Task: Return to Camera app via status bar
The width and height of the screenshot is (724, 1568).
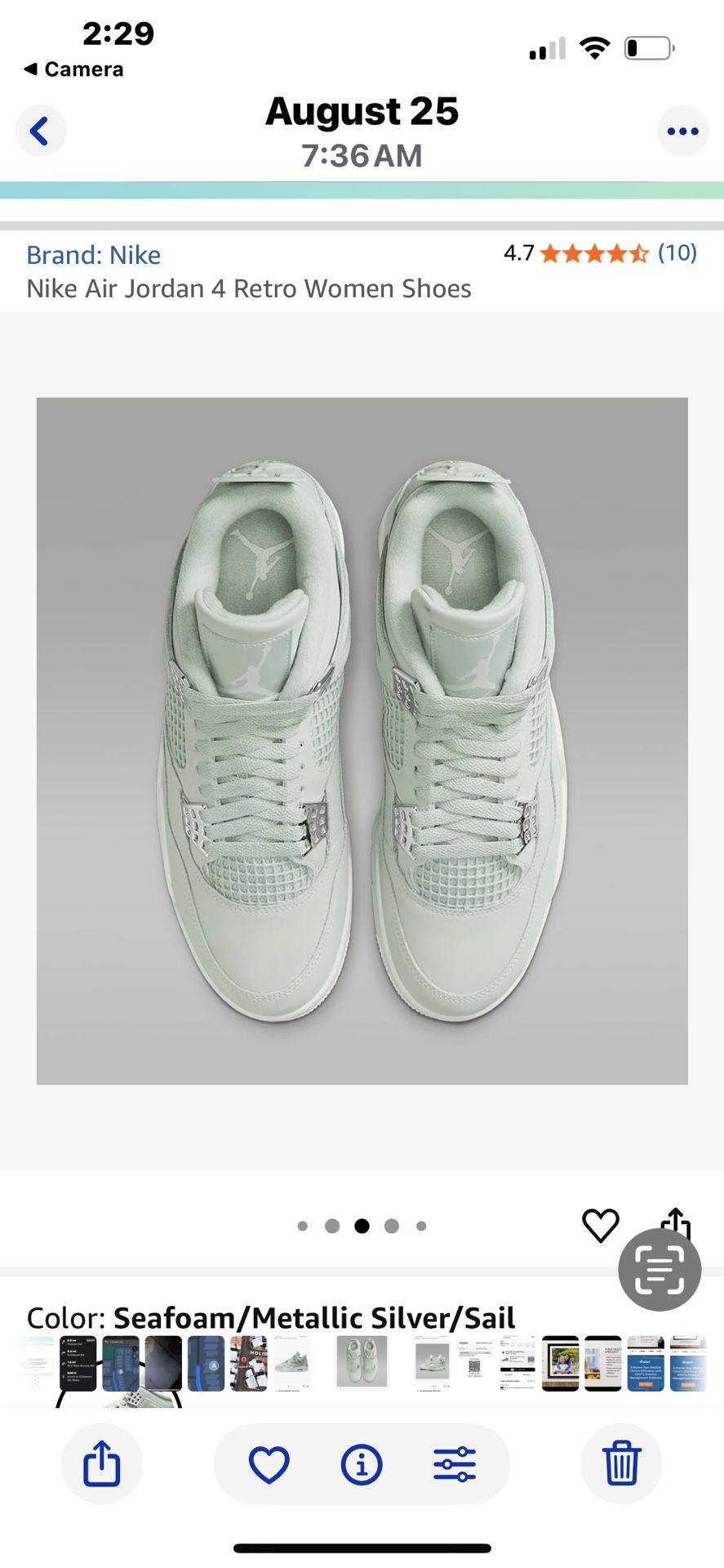Action: [73, 69]
